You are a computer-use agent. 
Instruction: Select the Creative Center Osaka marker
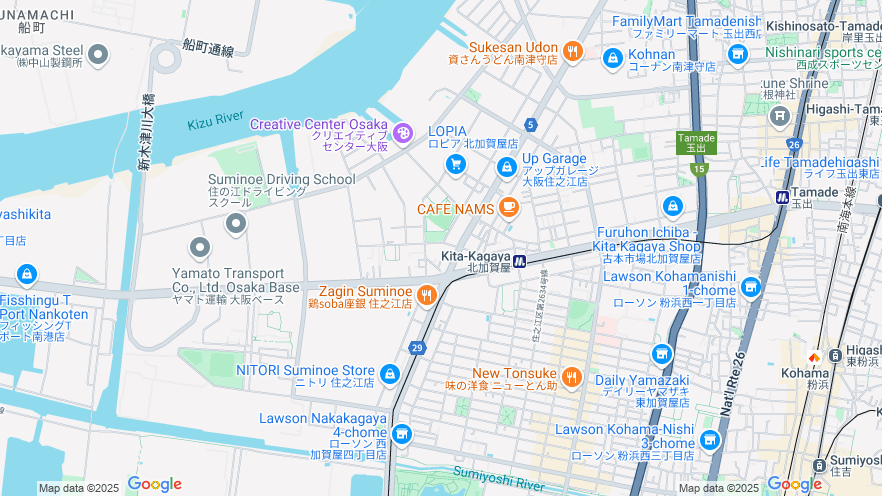(x=402, y=132)
